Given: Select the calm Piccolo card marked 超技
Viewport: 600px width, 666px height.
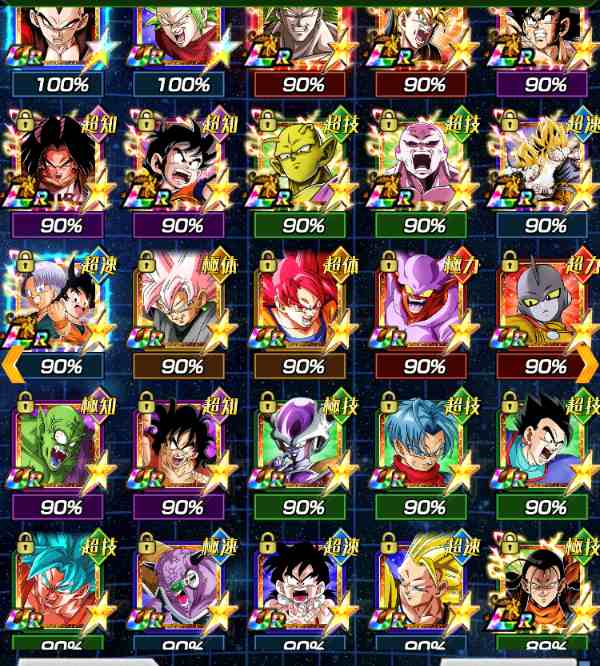Looking at the screenshot, I should tap(302, 162).
